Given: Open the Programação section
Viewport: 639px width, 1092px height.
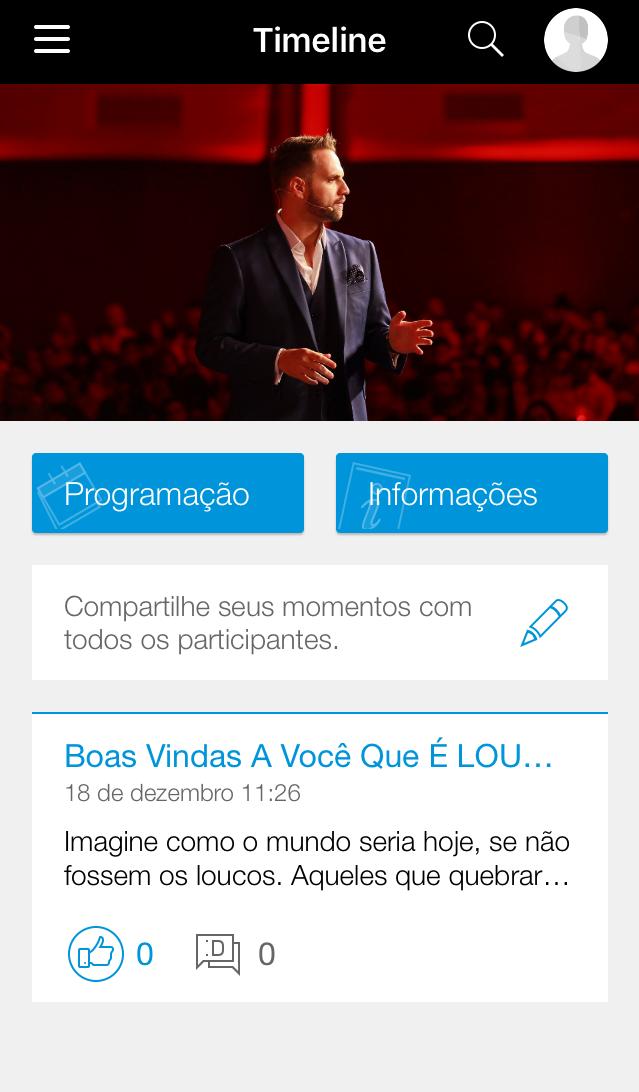Looking at the screenshot, I should [x=168, y=493].
